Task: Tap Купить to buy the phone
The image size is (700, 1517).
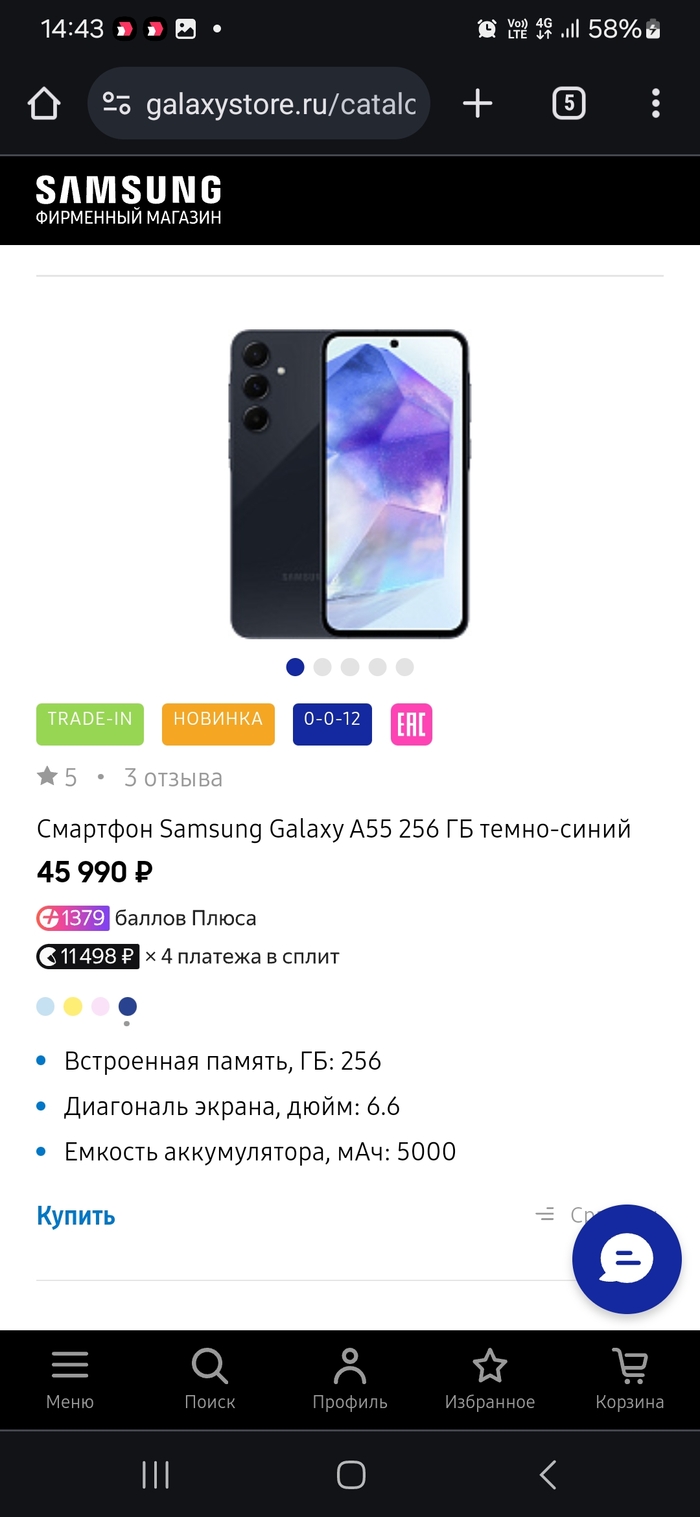Action: (x=76, y=1216)
